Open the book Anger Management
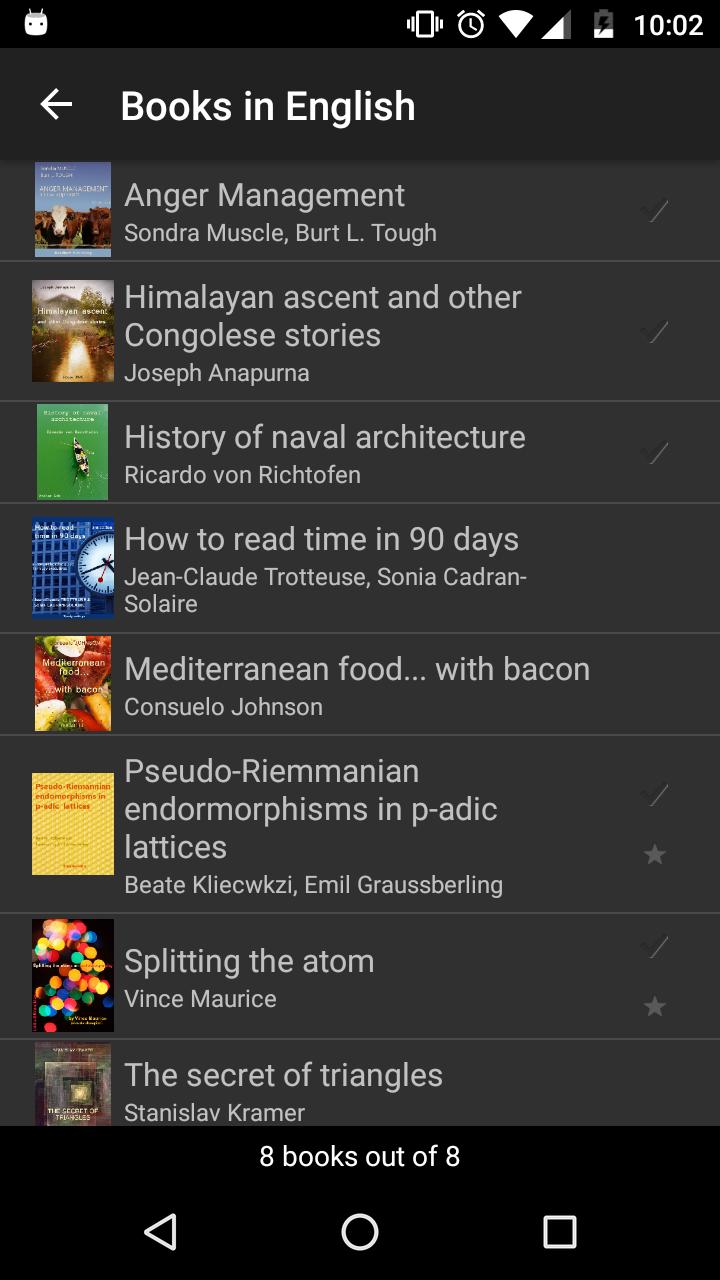Viewport: 720px width, 1280px height. click(265, 196)
